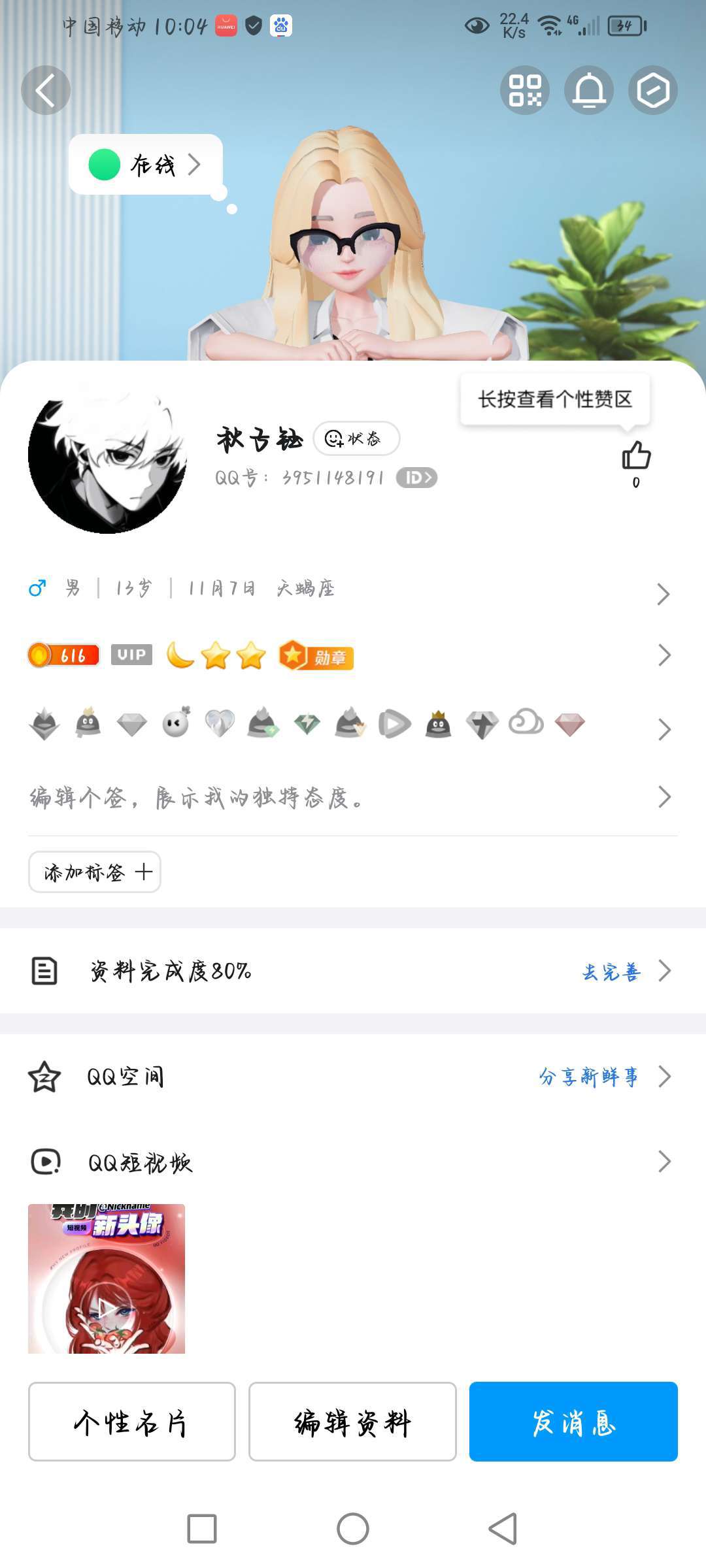The width and height of the screenshot is (706, 1568).
Task: Open the row of privilege badge icons
Action: click(x=346, y=725)
